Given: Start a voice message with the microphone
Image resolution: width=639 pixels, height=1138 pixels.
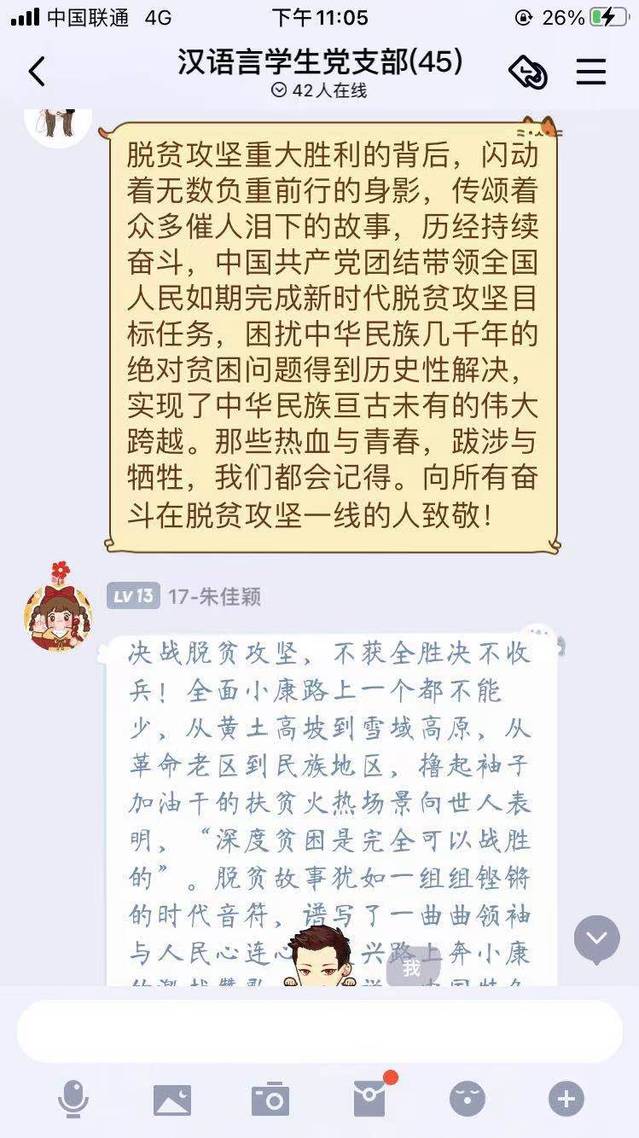Looking at the screenshot, I should [73, 1100].
